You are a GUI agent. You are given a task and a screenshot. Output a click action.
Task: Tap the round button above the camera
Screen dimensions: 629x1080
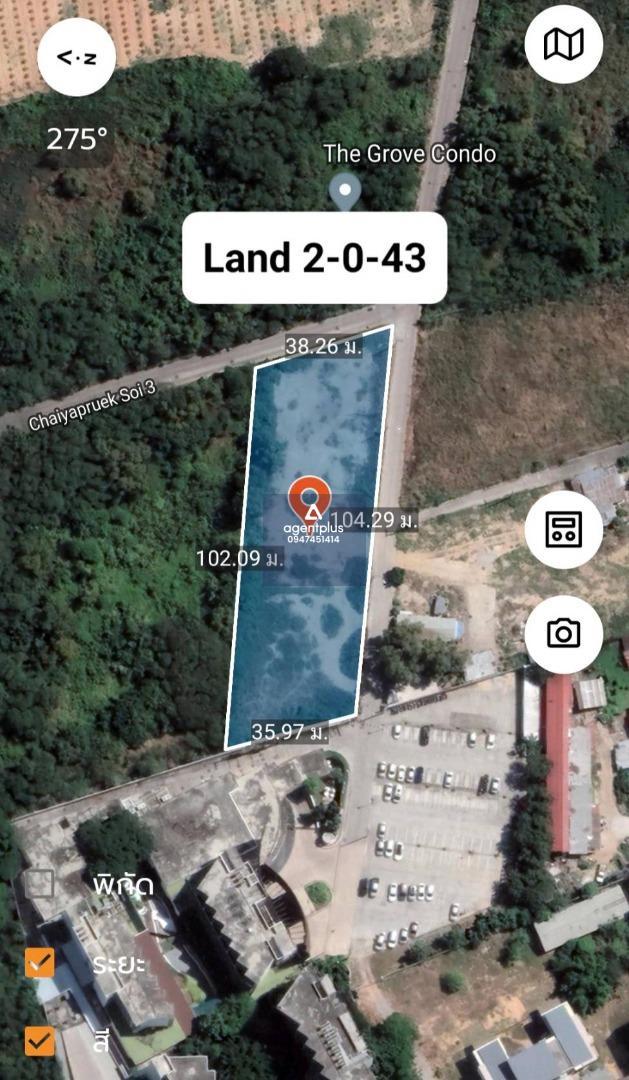(x=564, y=529)
